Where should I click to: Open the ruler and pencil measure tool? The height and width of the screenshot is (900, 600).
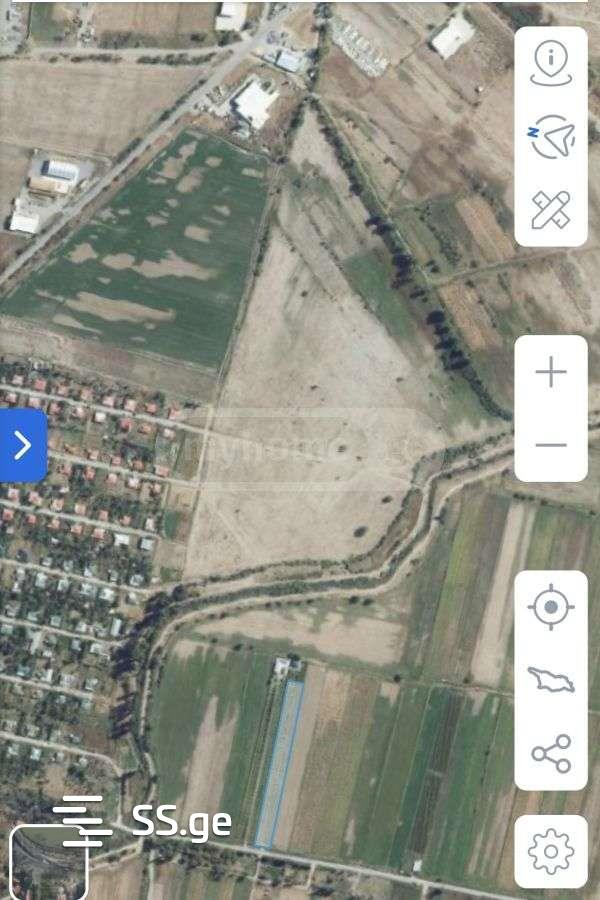point(551,210)
